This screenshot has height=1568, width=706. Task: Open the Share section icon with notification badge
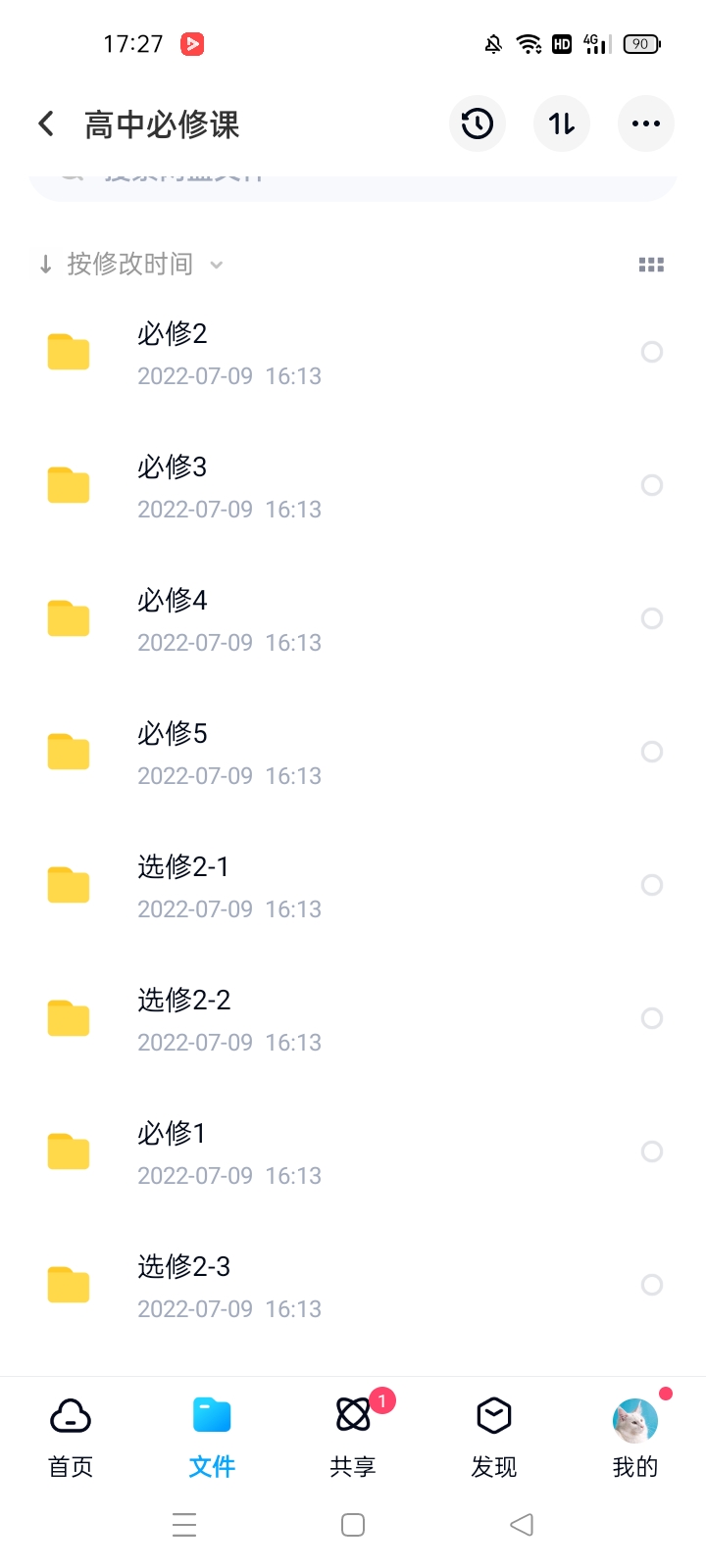(353, 1415)
